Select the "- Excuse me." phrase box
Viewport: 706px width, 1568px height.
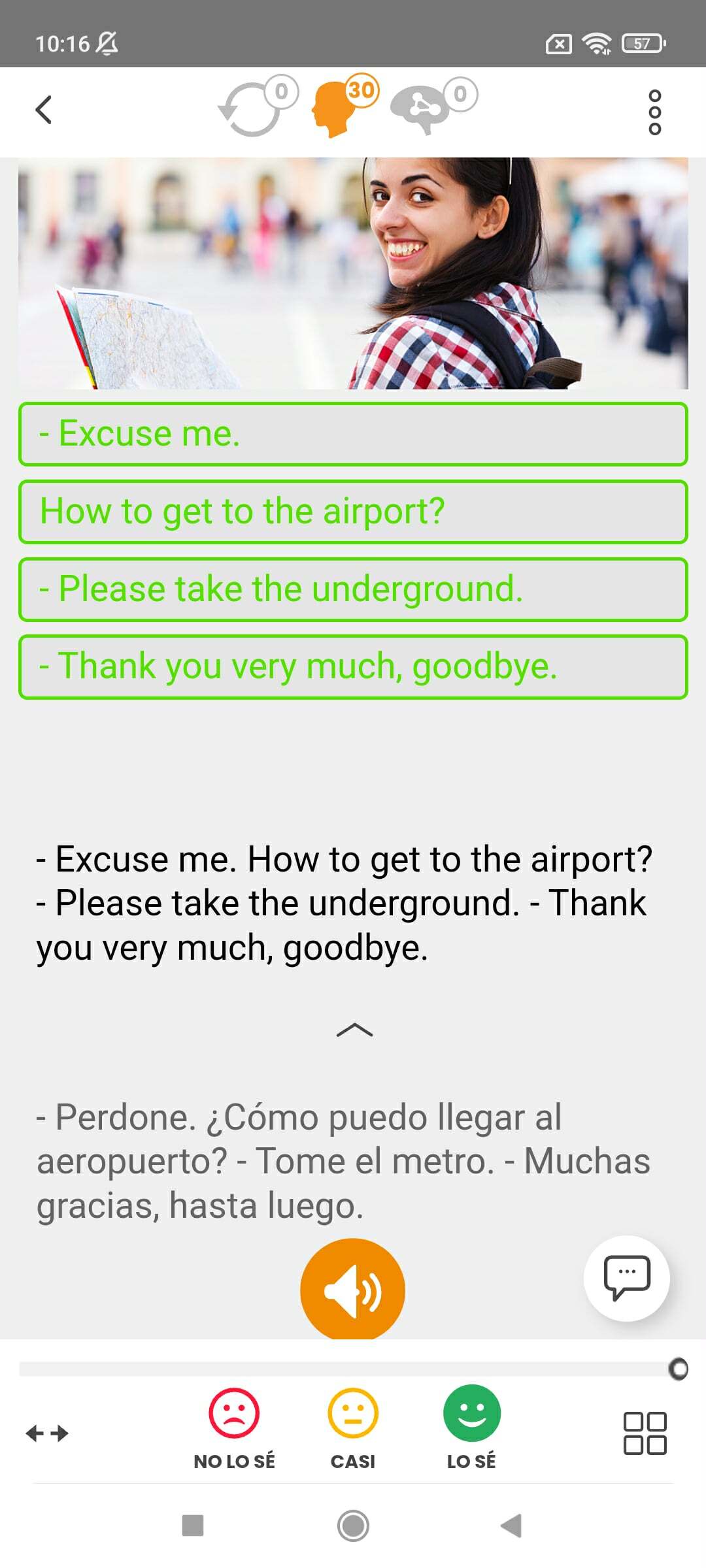353,434
